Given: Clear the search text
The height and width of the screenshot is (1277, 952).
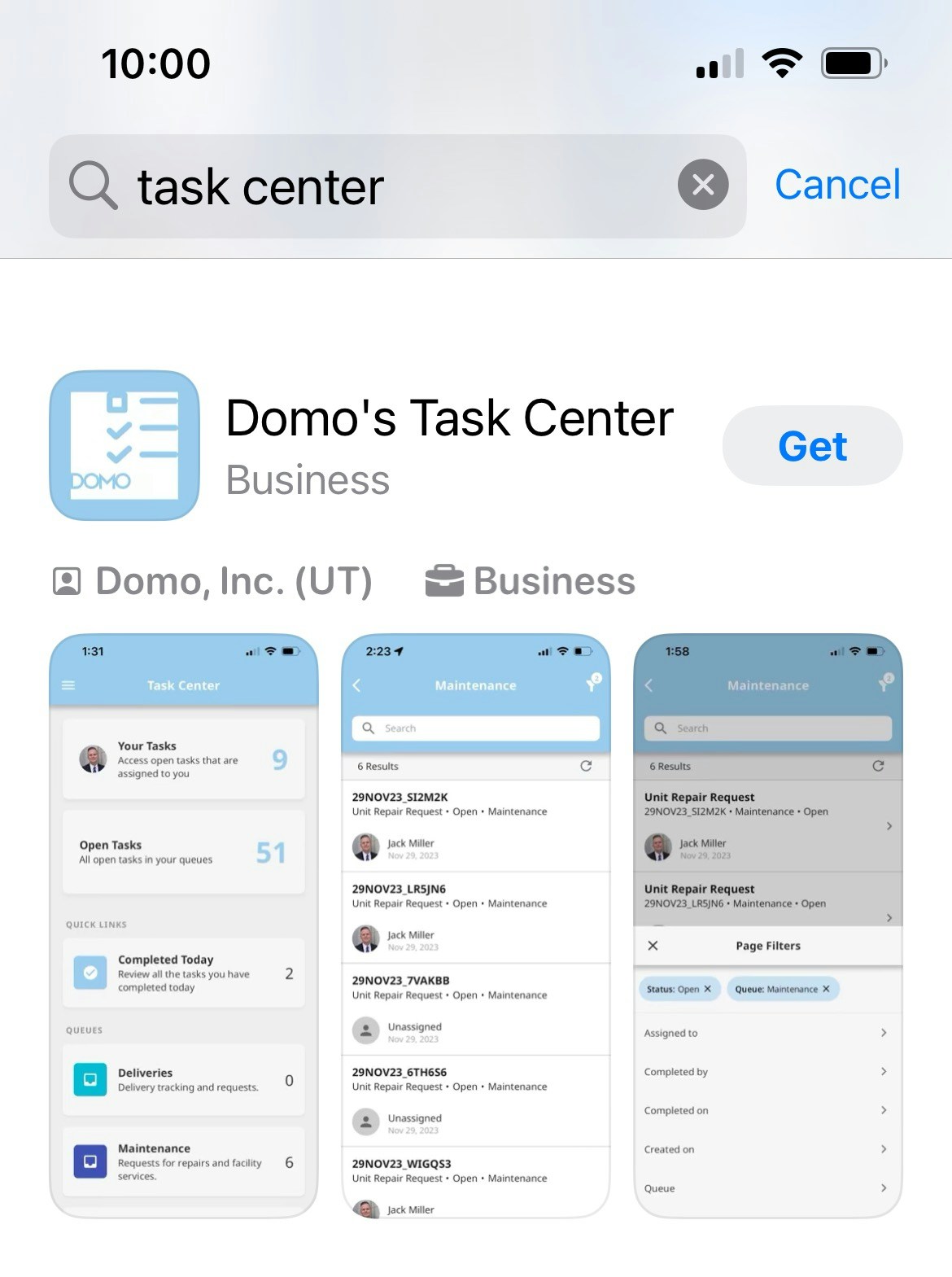Looking at the screenshot, I should (703, 186).
